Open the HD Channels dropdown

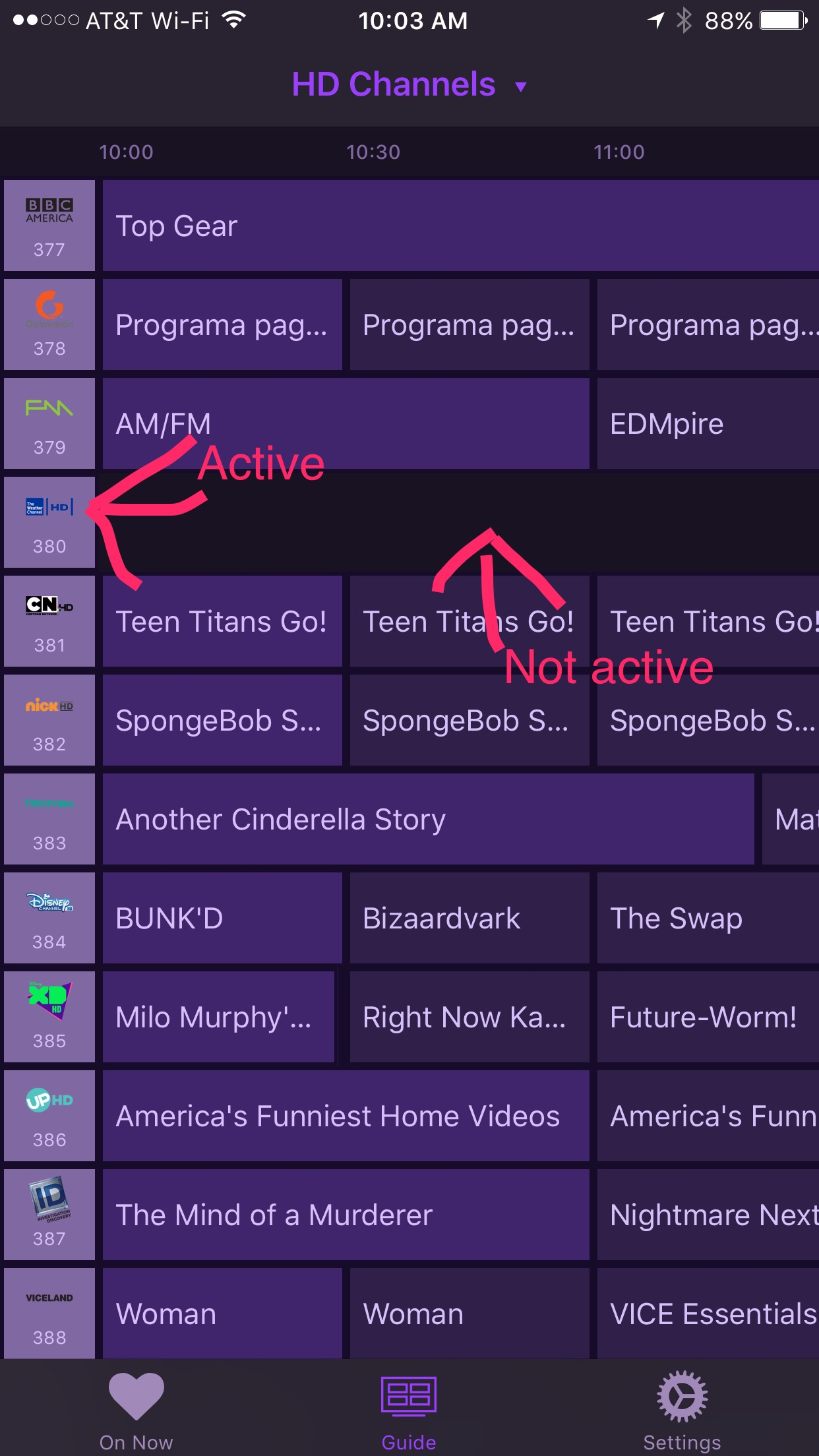click(409, 85)
